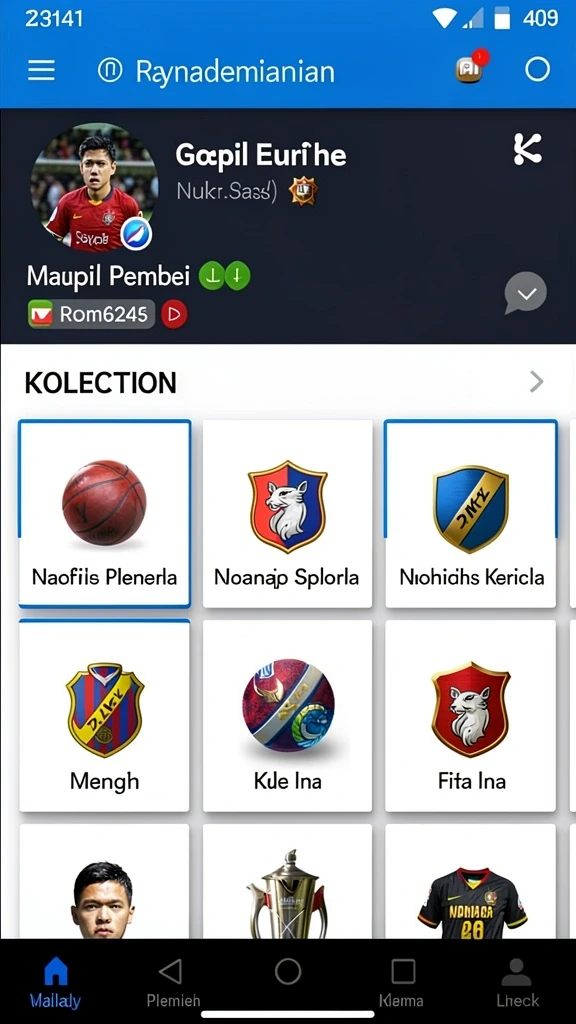576x1024 pixels.
Task: Switch to the Mallady home tab
Action: tap(56, 982)
